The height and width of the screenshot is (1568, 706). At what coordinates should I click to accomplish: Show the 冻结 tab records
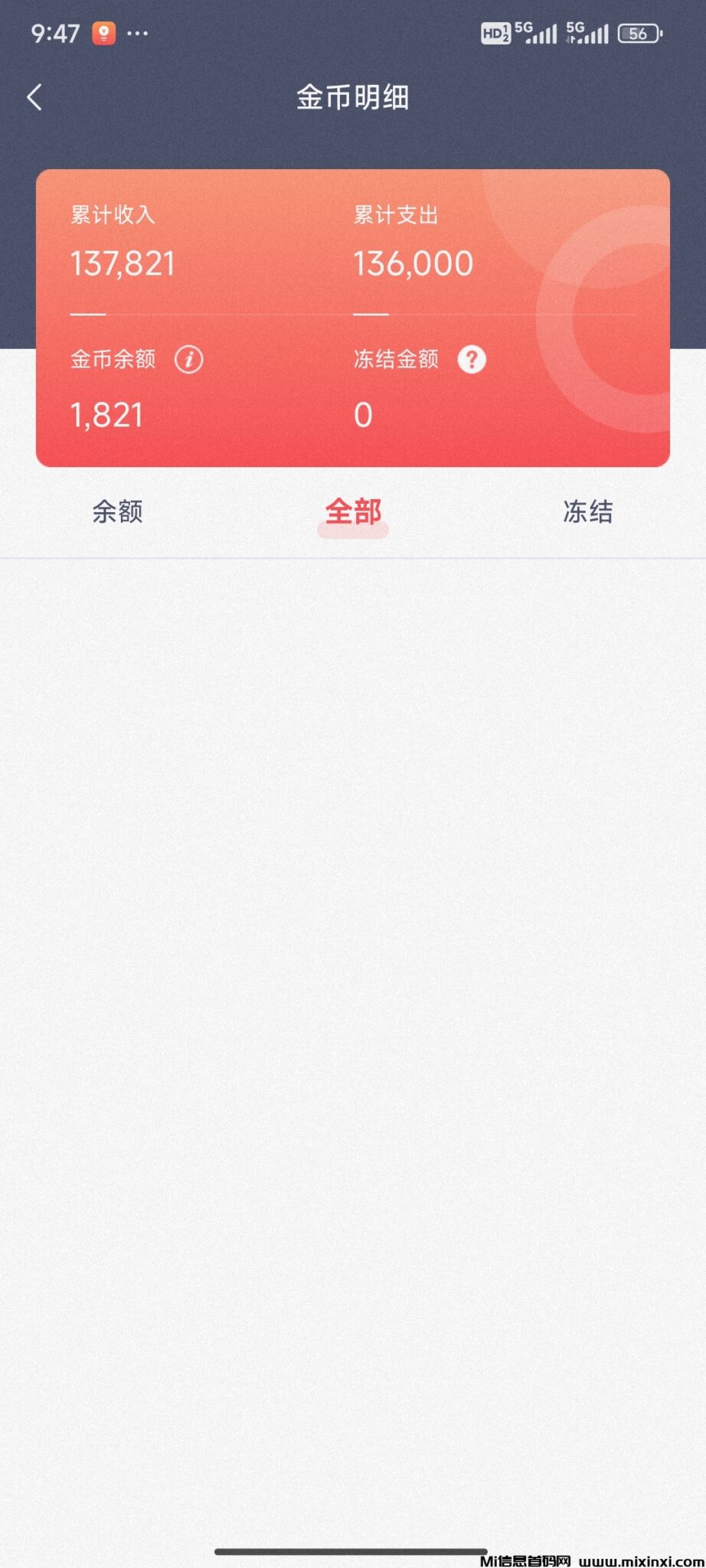587,511
